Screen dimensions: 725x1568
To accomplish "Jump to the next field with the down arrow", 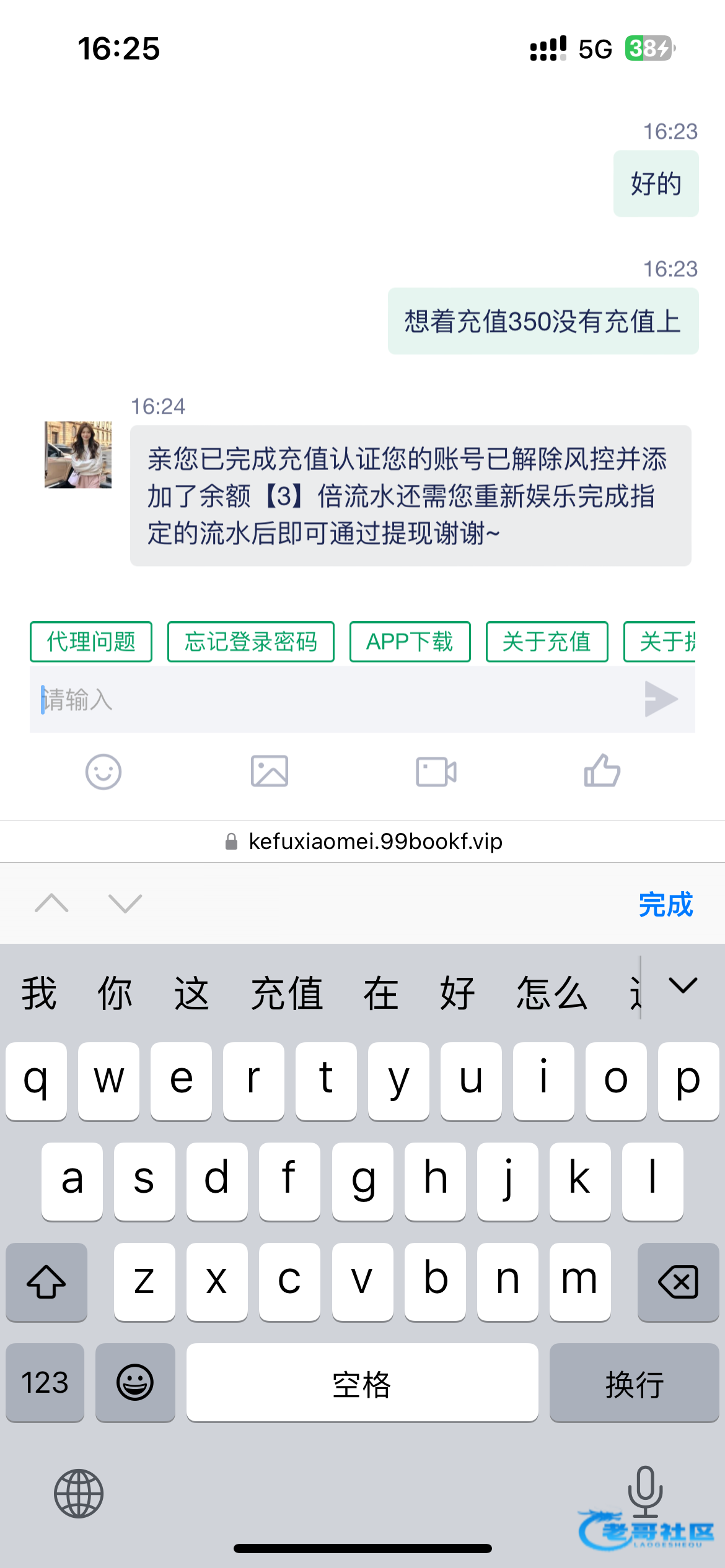I will [125, 904].
